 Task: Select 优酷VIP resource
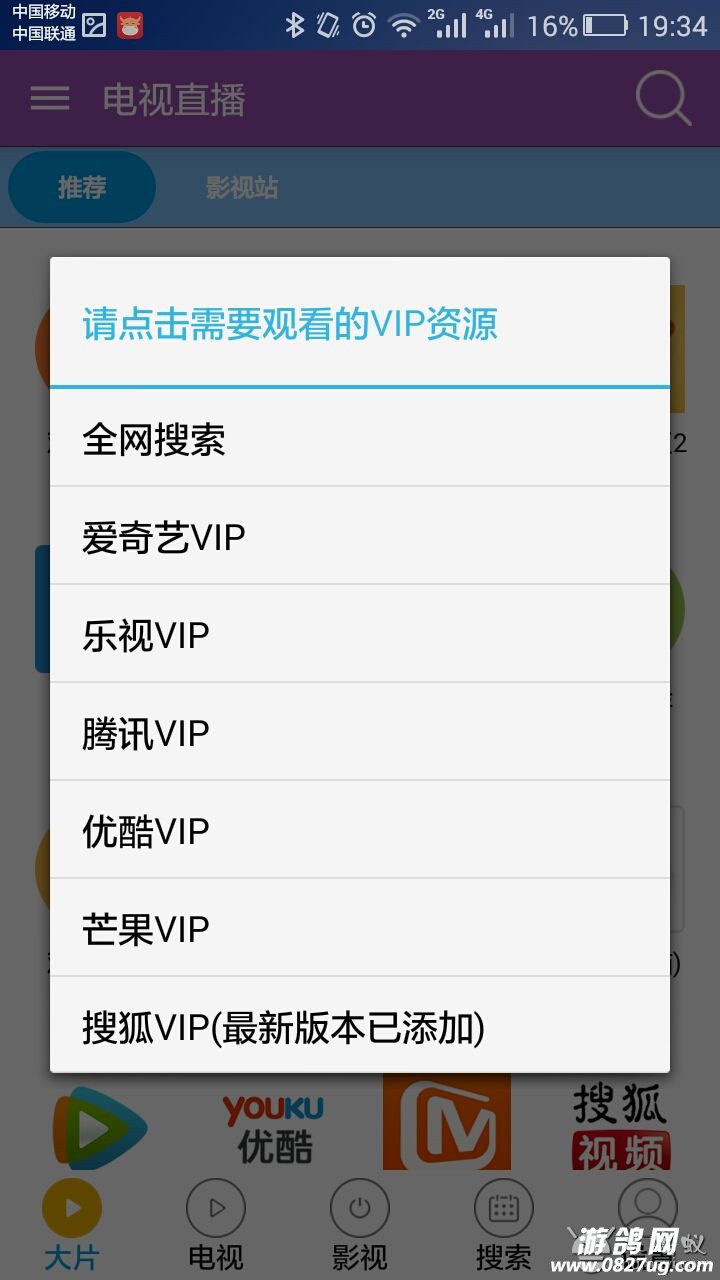(x=360, y=831)
